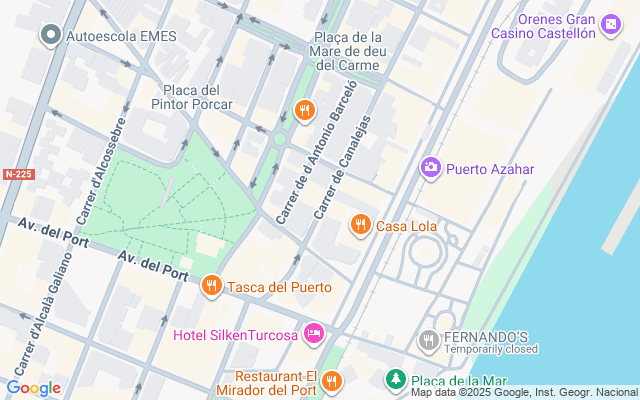
Task: Open the Casa Lola restaurant marker
Action: click(361, 225)
